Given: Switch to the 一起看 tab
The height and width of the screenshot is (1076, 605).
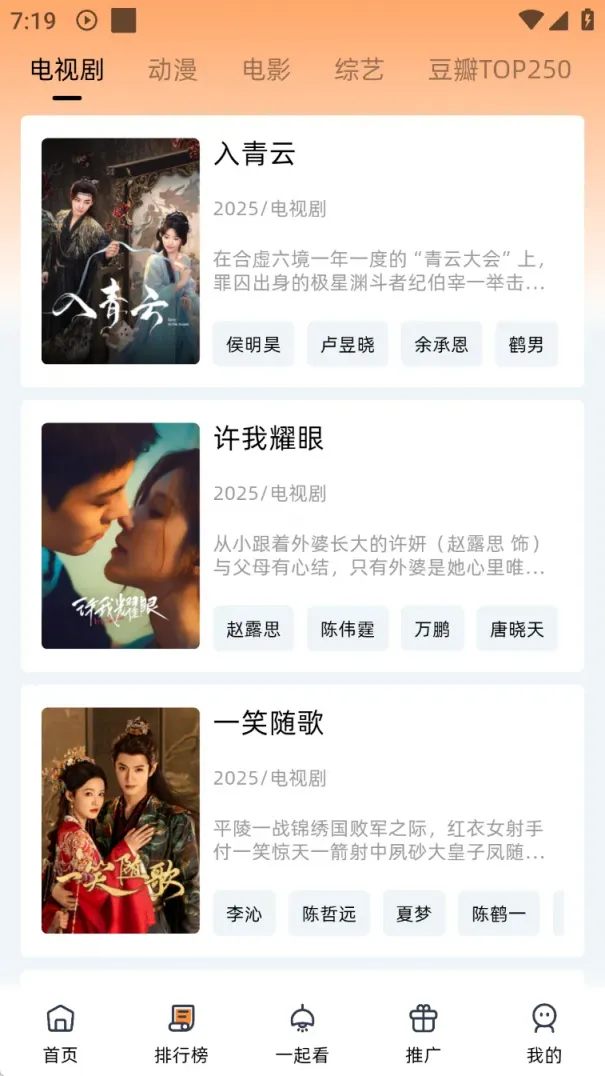Looking at the screenshot, I should point(302,1033).
